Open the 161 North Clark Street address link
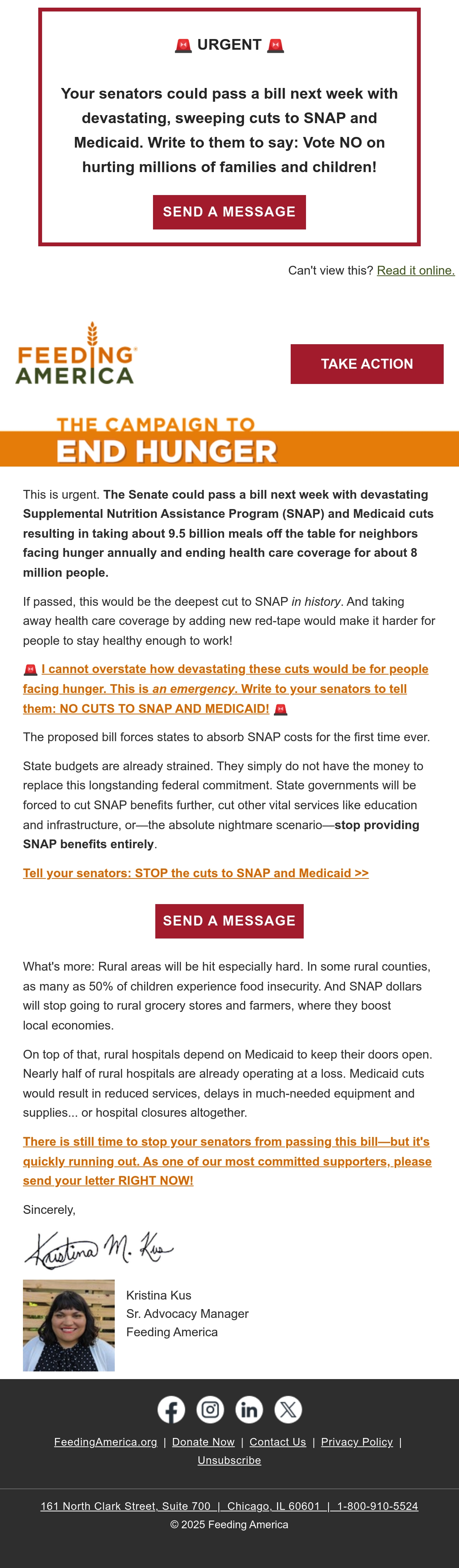The image size is (459, 1568). pyautogui.click(x=229, y=1506)
